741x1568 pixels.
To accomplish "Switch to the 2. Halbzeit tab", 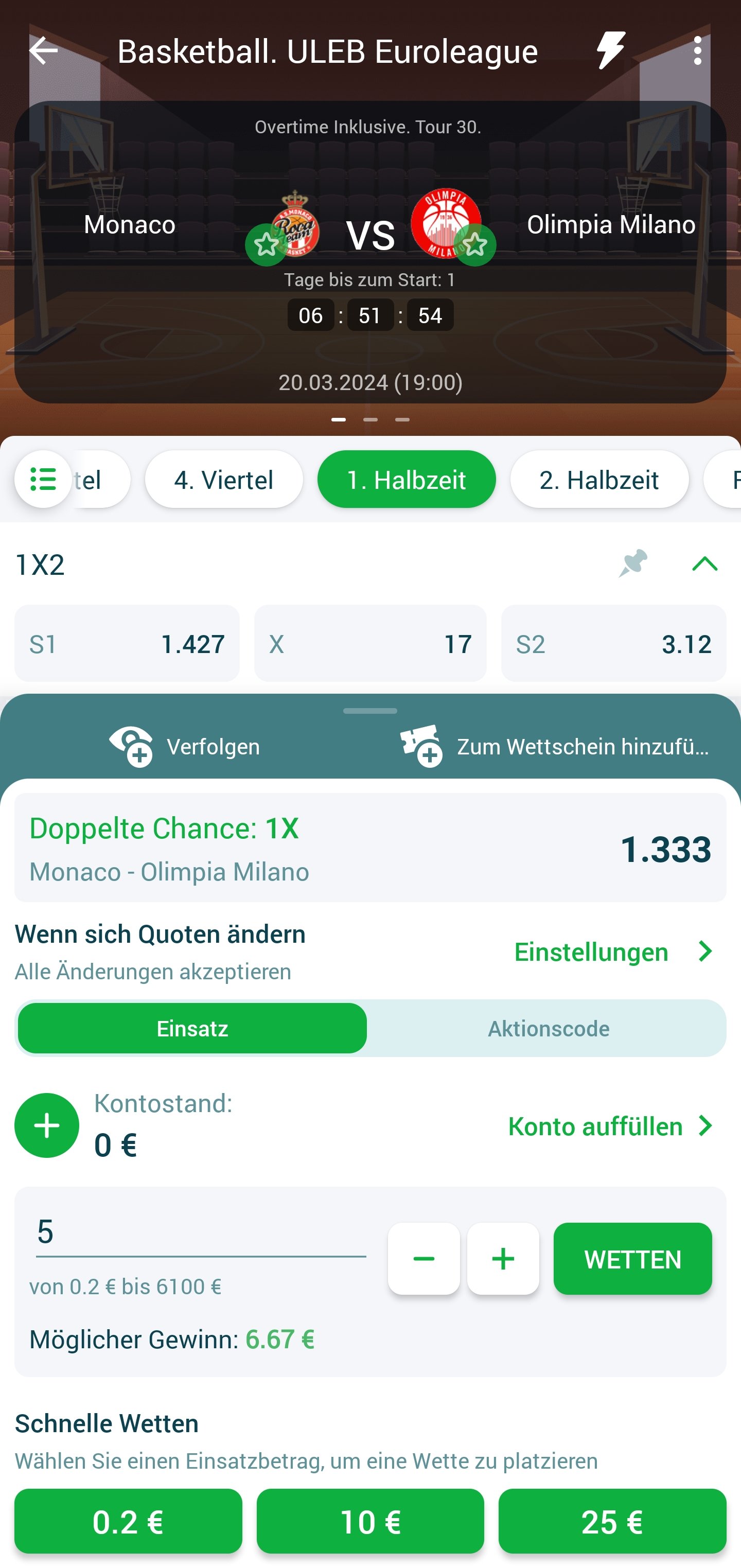I will point(599,479).
